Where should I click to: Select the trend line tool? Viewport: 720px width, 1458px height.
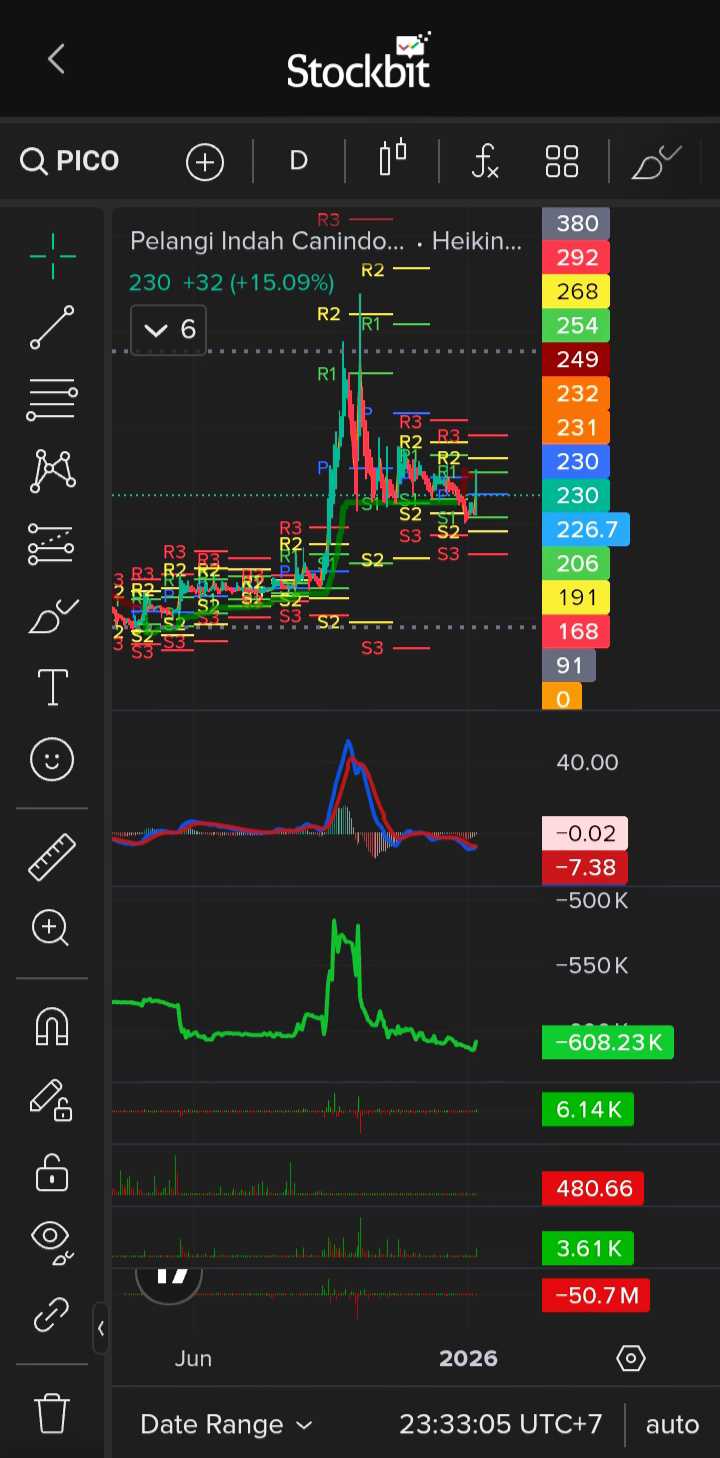[52, 327]
